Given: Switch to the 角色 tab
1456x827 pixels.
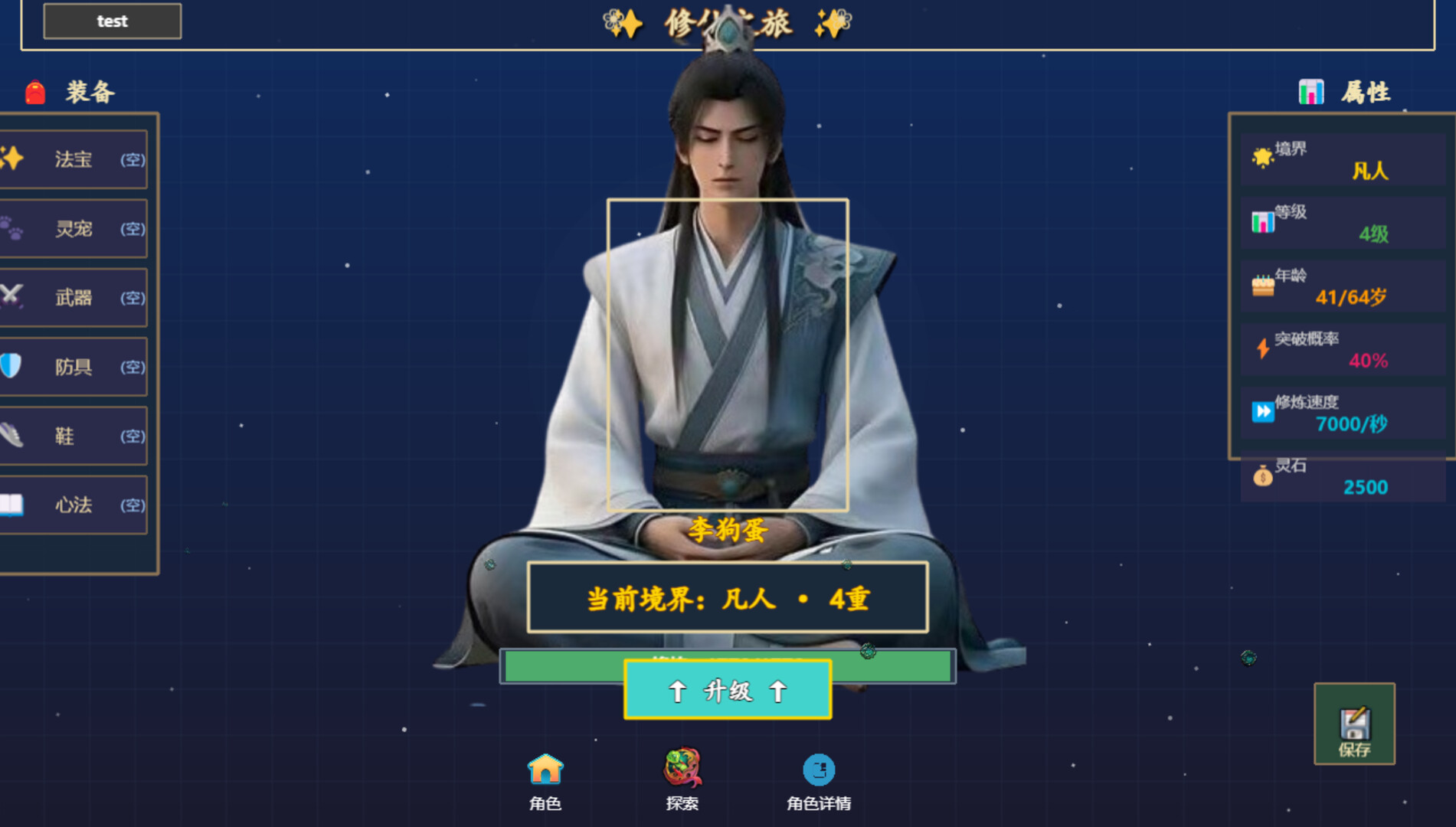Looking at the screenshot, I should 545,781.
